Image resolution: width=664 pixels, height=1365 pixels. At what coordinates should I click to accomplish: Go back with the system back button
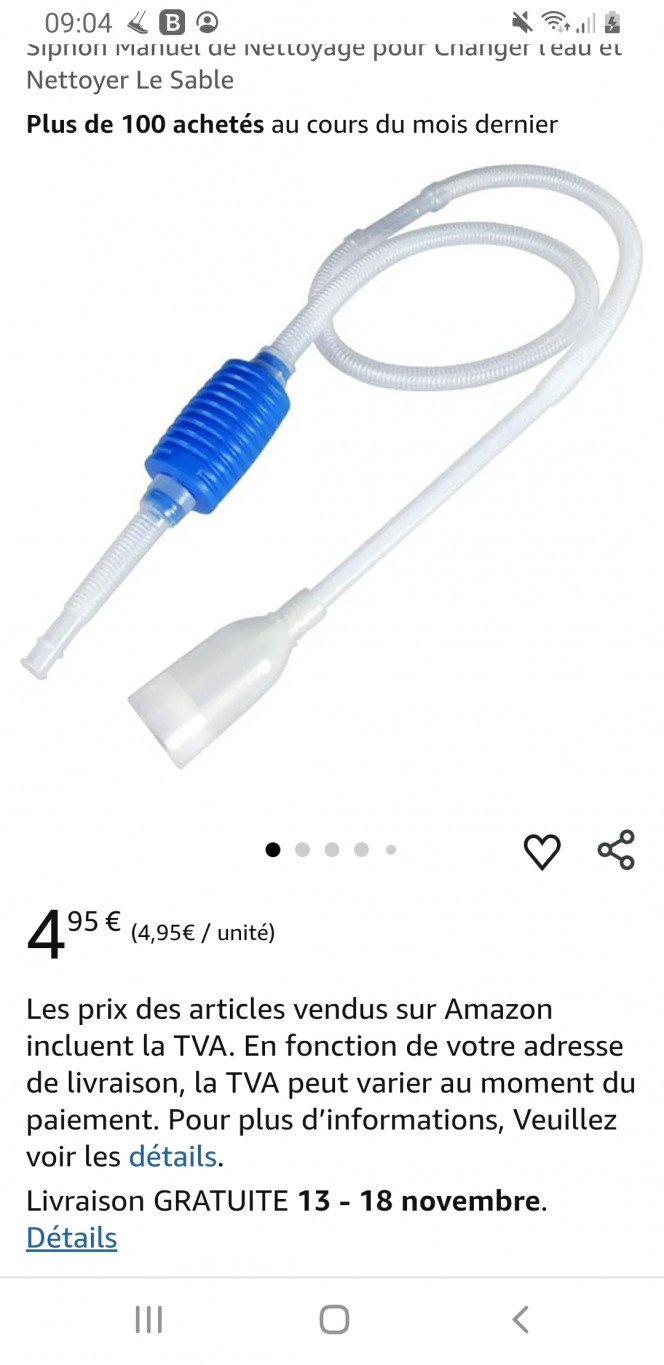tap(520, 1320)
